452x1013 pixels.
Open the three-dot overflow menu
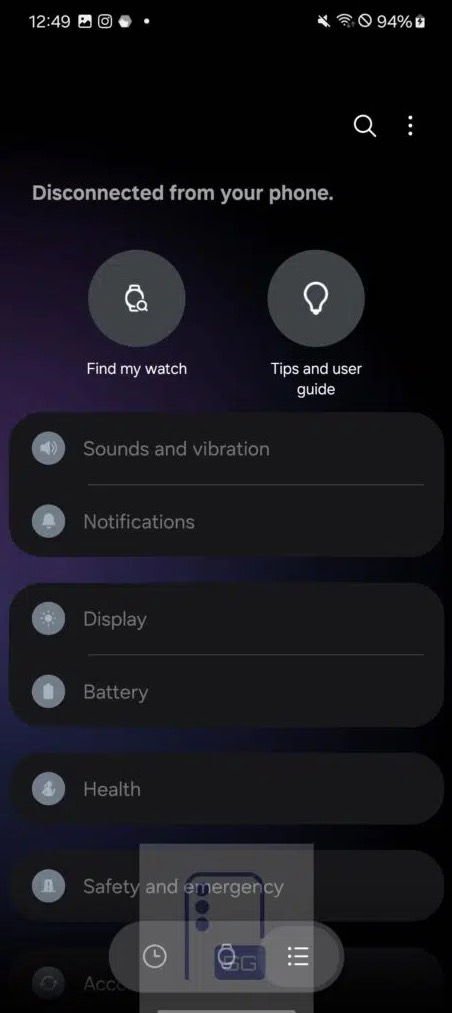(x=410, y=125)
